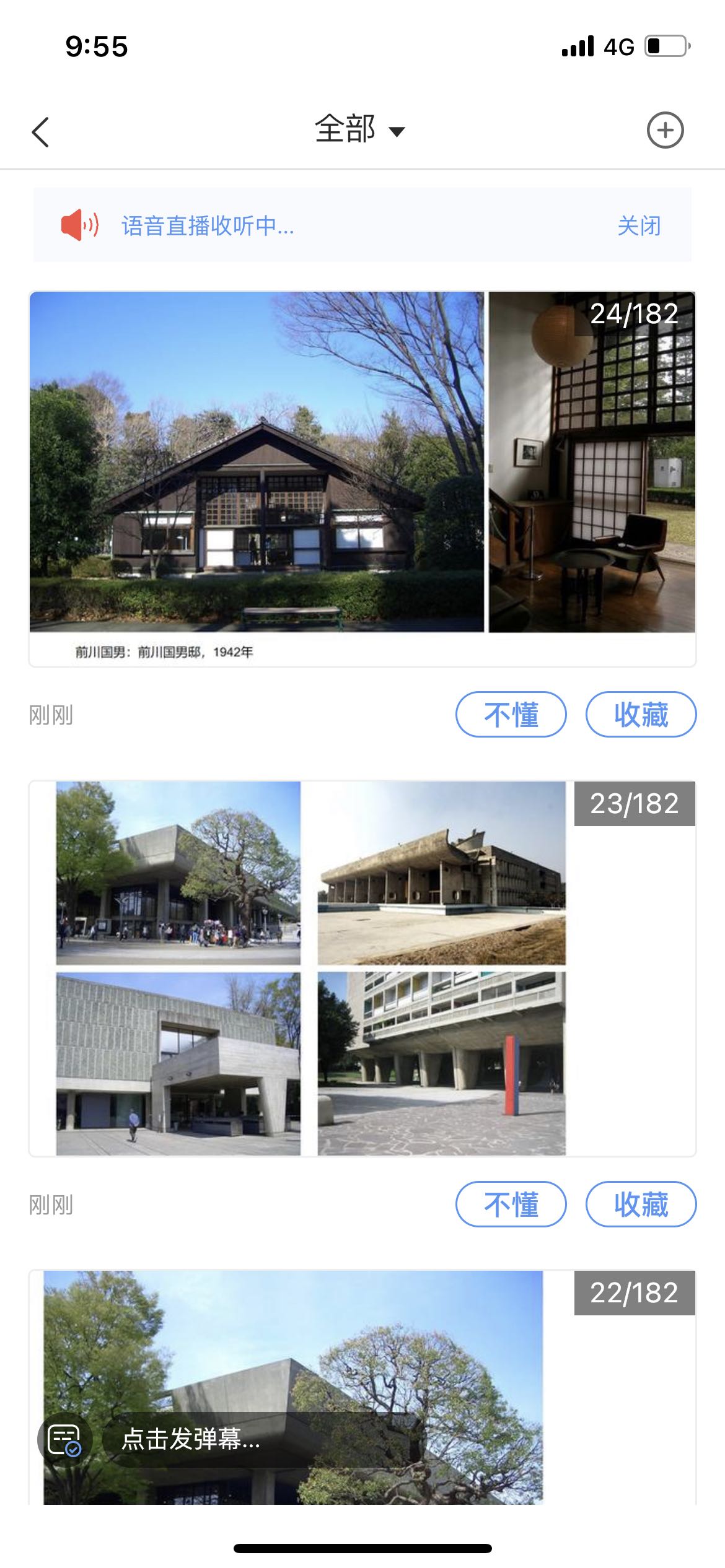Open slide 23/182 with four buildings
The image size is (725, 1568).
coord(362,968)
